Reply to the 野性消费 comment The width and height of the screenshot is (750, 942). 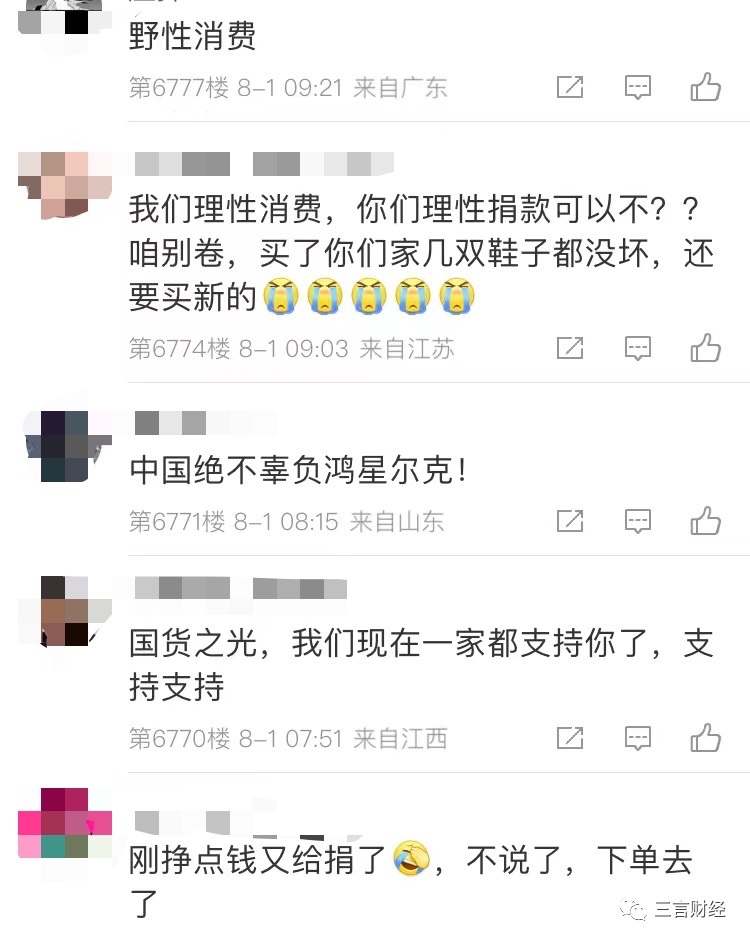[x=637, y=88]
